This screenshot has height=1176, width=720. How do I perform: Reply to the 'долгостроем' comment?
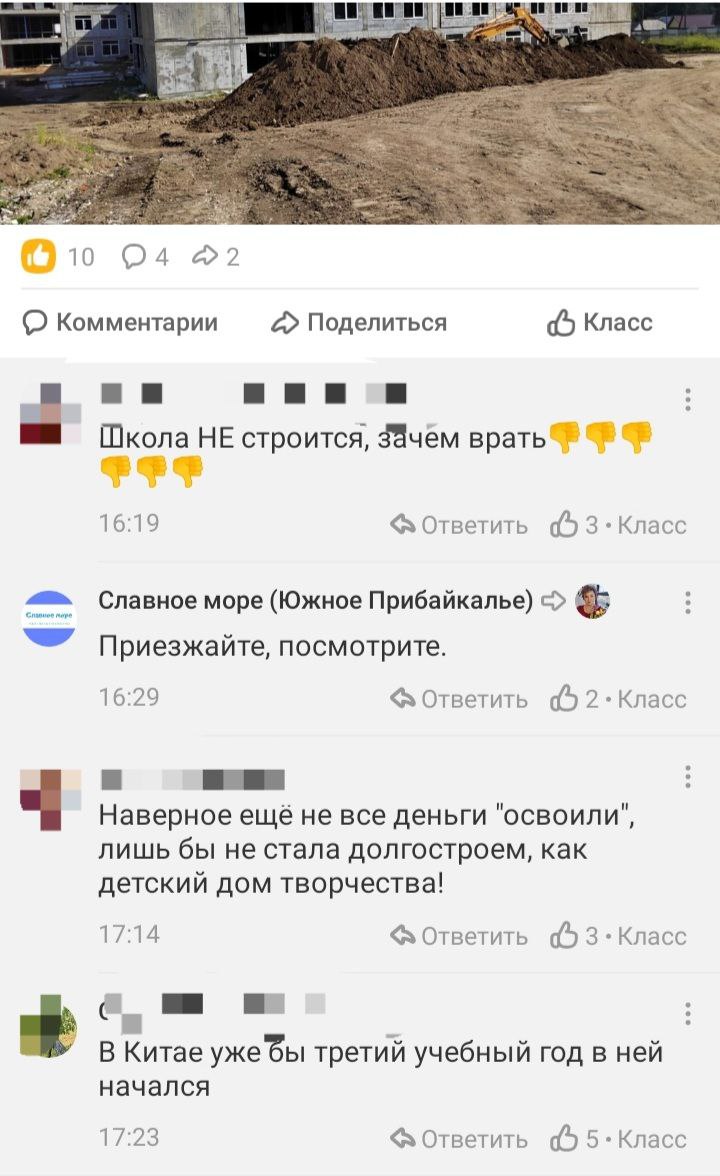[x=459, y=936]
